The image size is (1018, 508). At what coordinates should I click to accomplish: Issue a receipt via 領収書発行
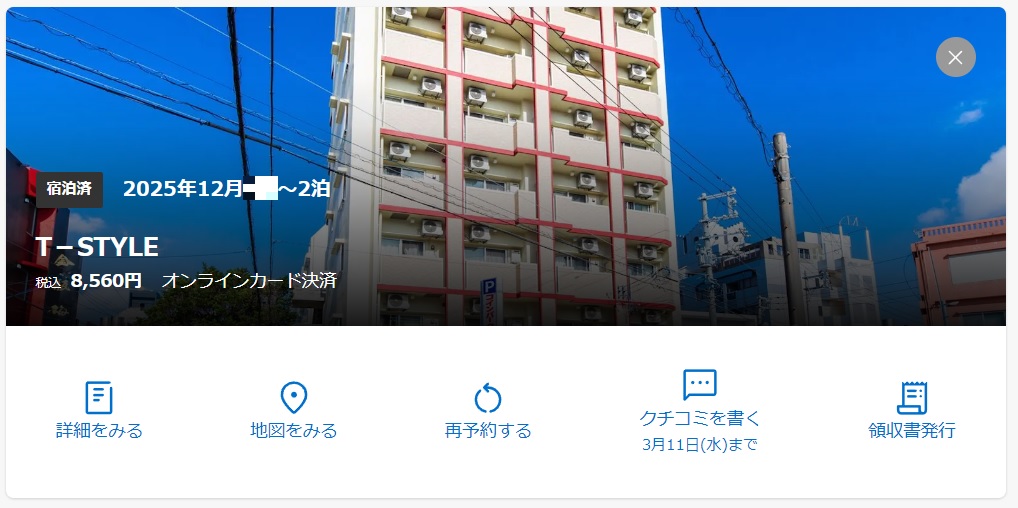click(x=911, y=410)
